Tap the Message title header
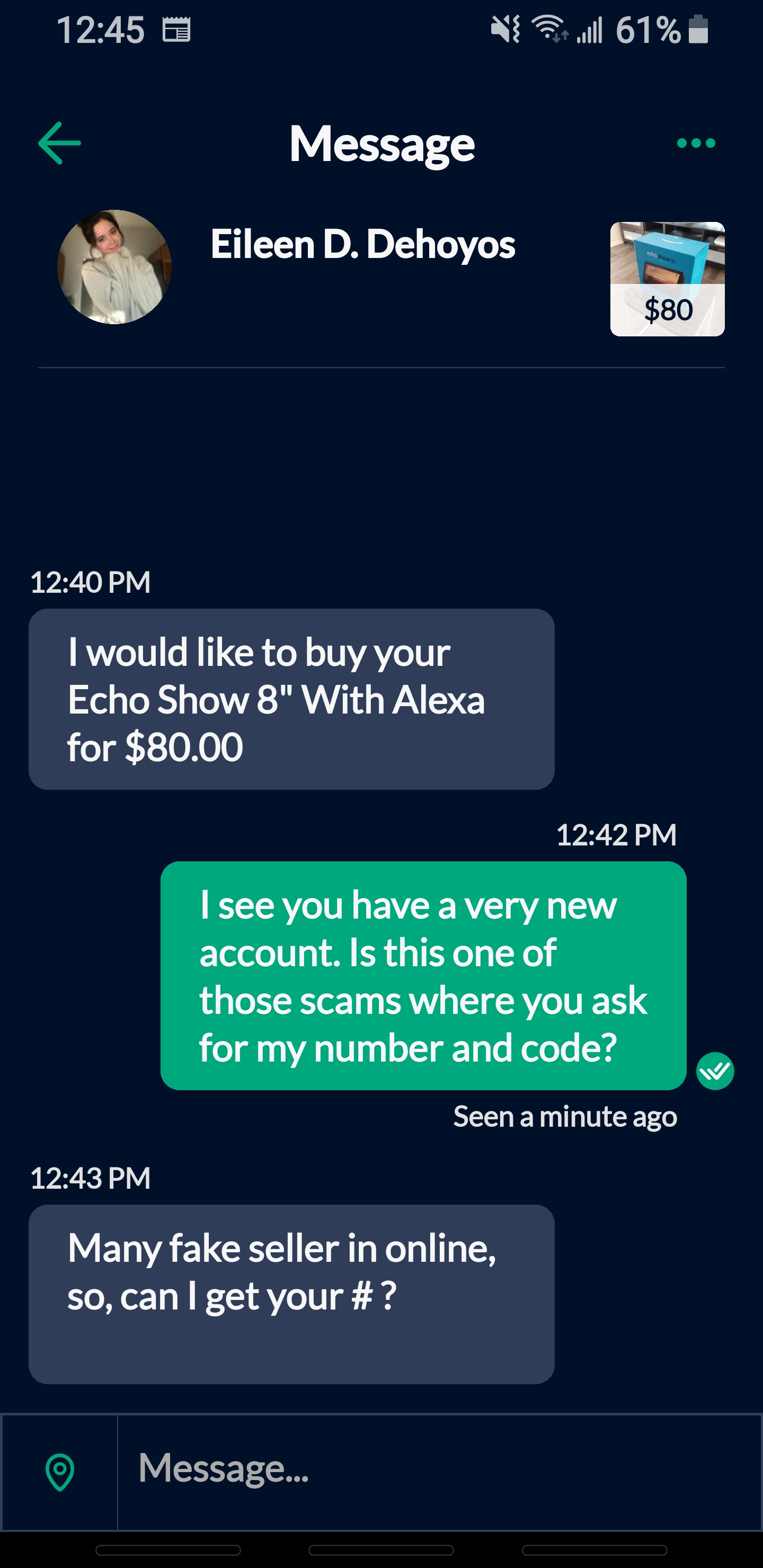The image size is (763, 1568). click(381, 144)
